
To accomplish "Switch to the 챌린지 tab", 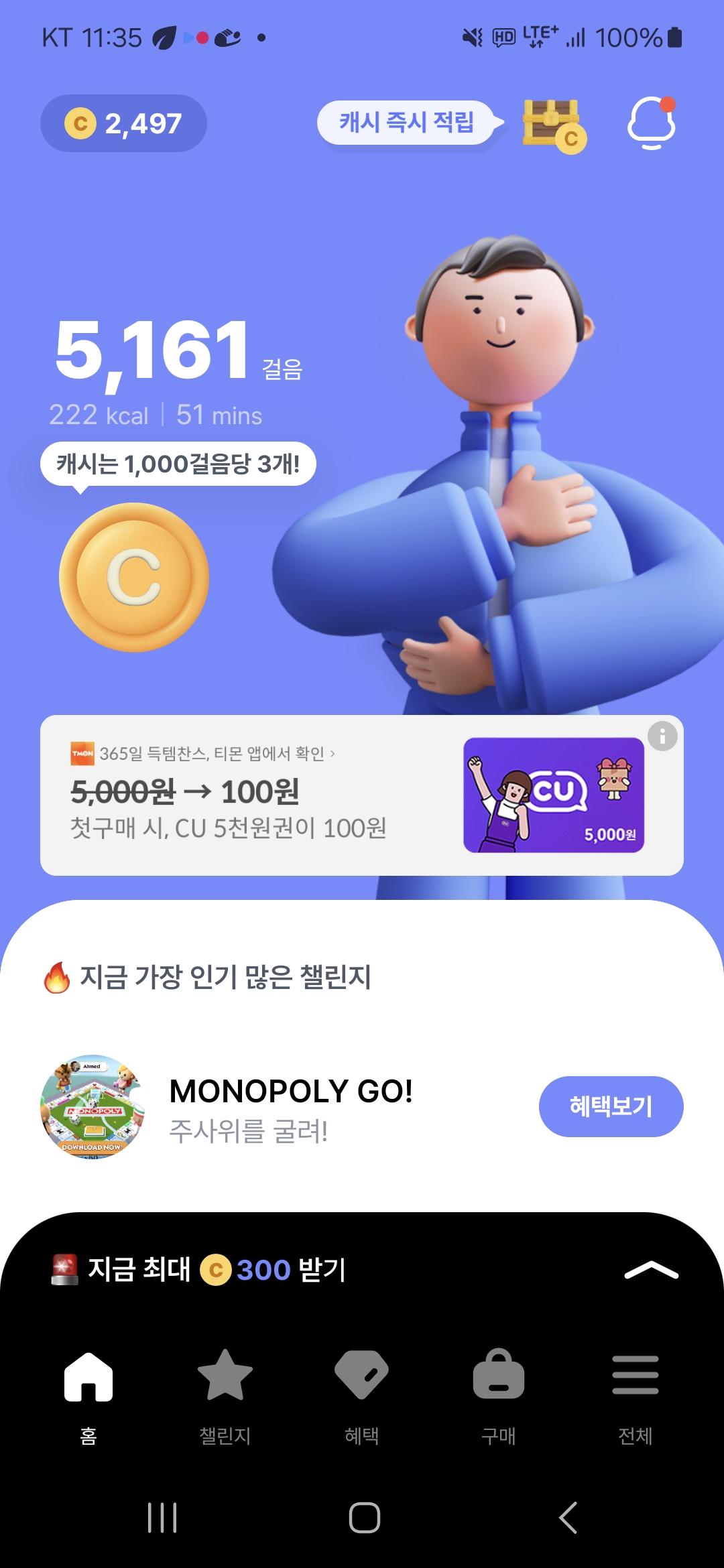I will pyautogui.click(x=225, y=1394).
